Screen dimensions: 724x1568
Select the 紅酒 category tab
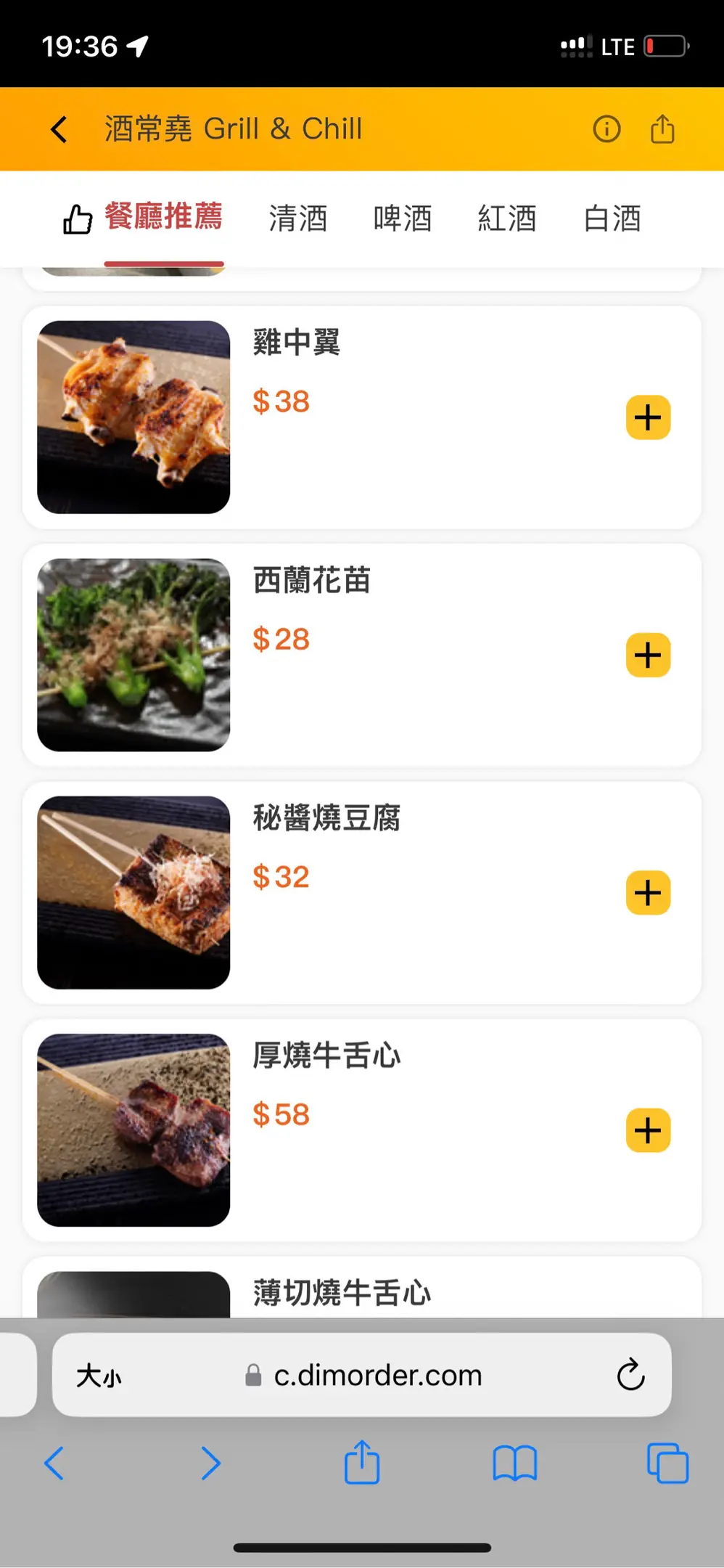point(507,219)
